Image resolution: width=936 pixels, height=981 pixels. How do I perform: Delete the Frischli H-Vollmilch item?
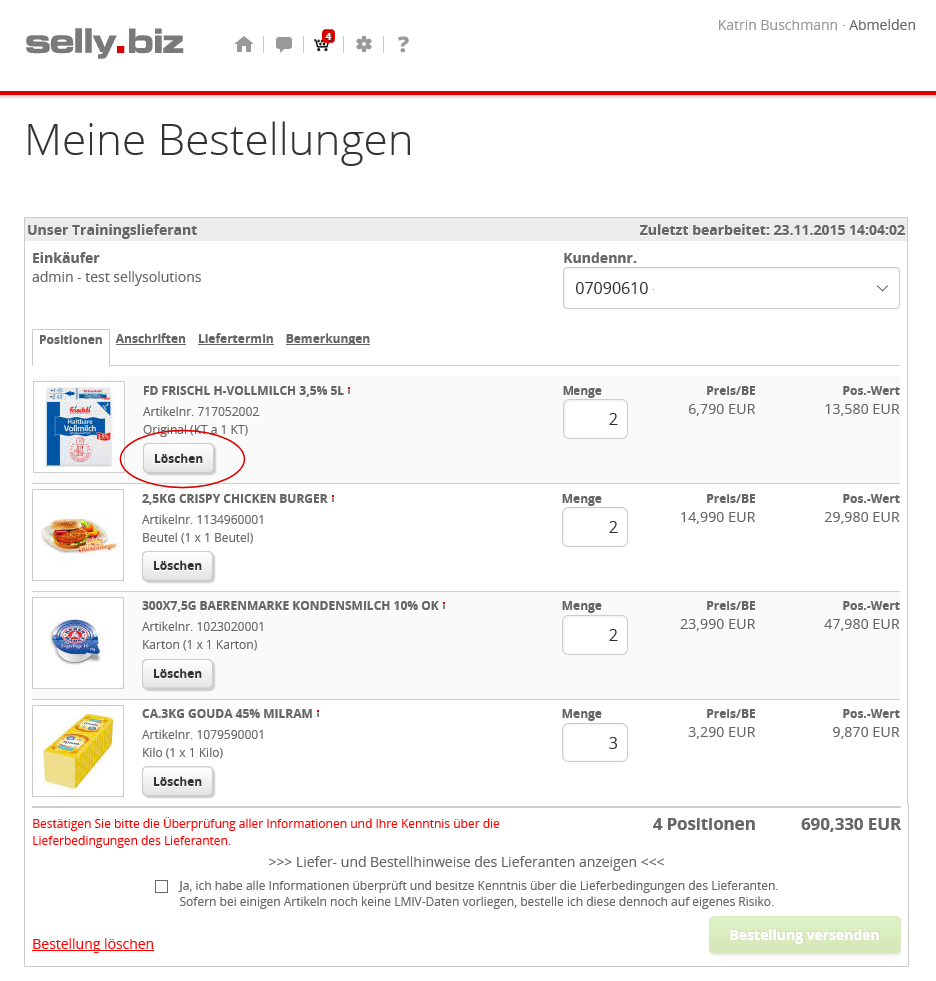pos(178,458)
